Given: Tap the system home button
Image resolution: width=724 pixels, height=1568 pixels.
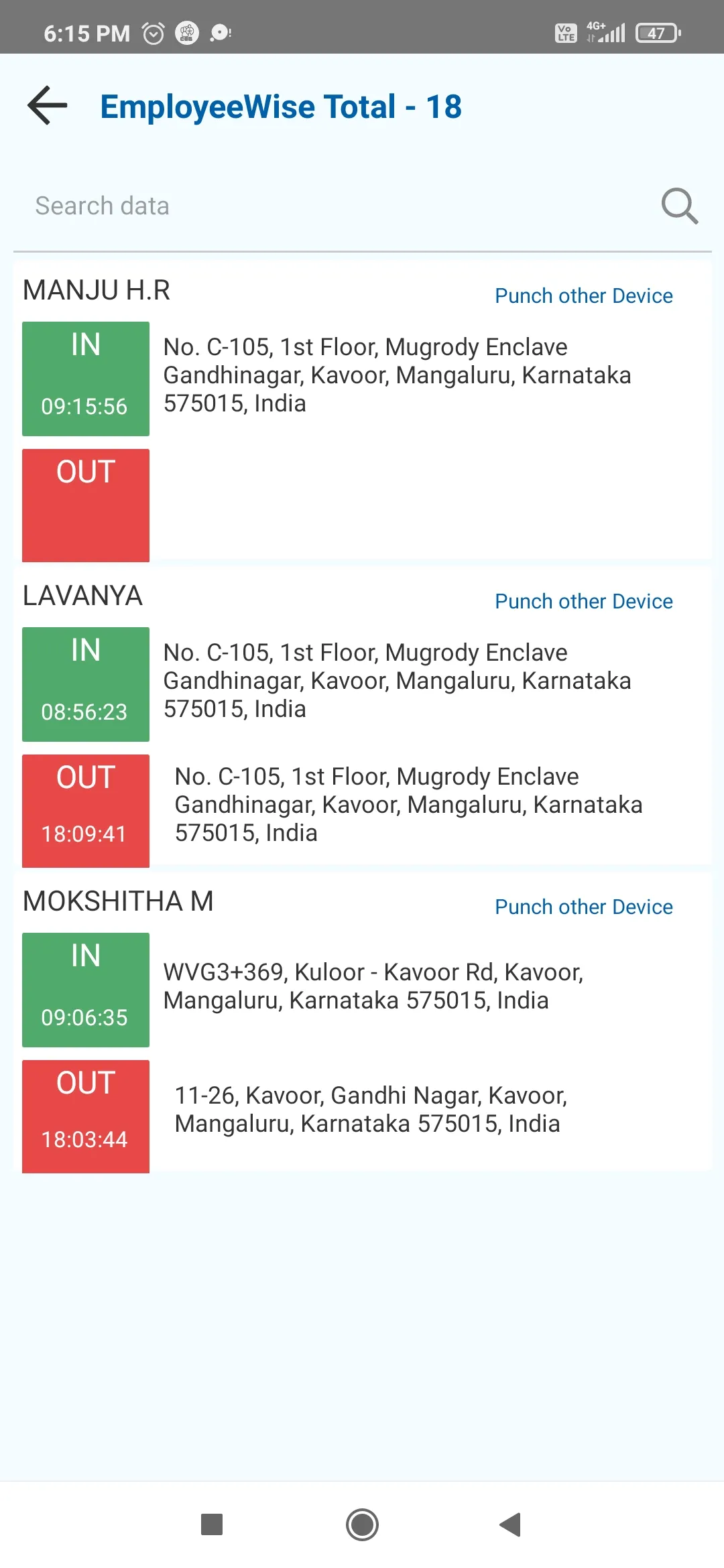Looking at the screenshot, I should (x=362, y=1524).
